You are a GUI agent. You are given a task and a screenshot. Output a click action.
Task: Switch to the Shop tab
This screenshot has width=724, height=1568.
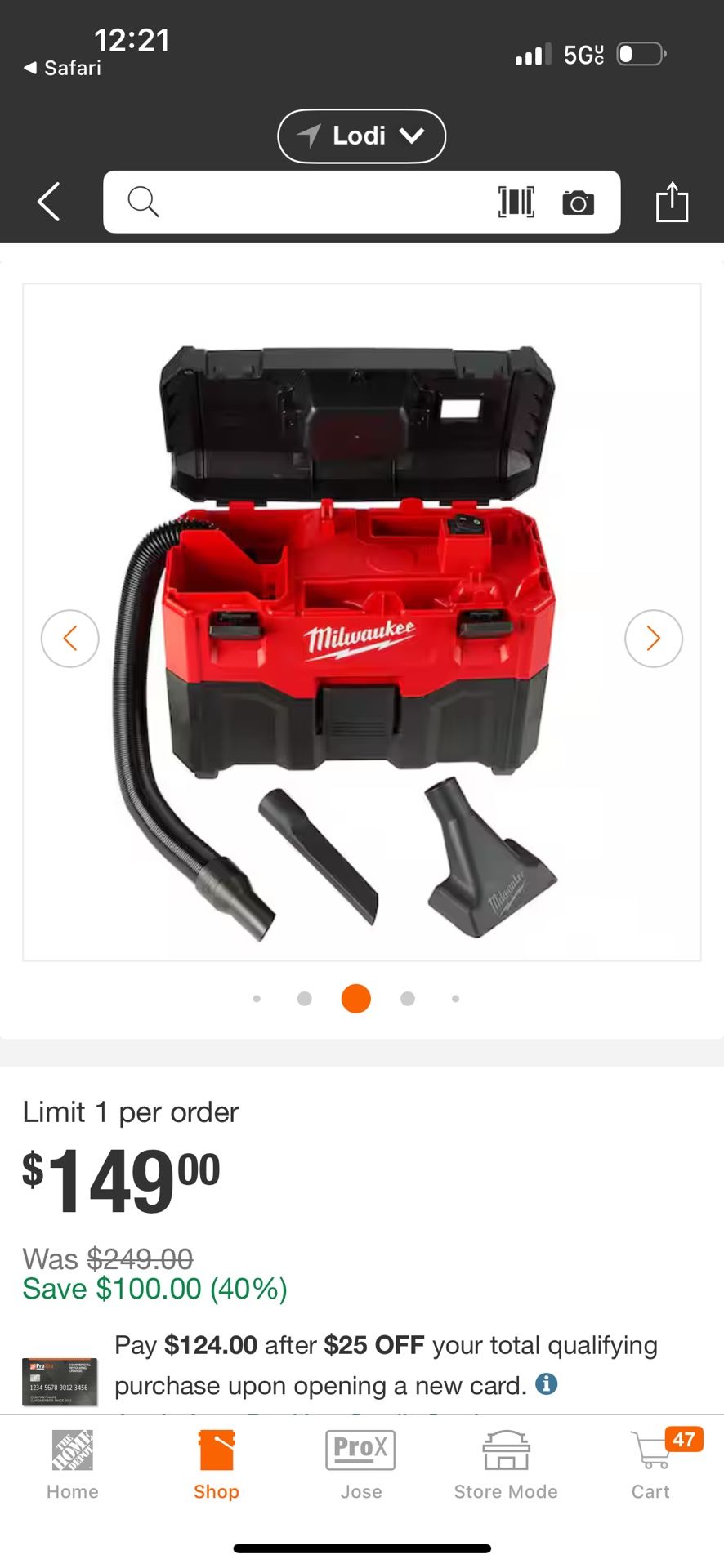(x=217, y=1466)
